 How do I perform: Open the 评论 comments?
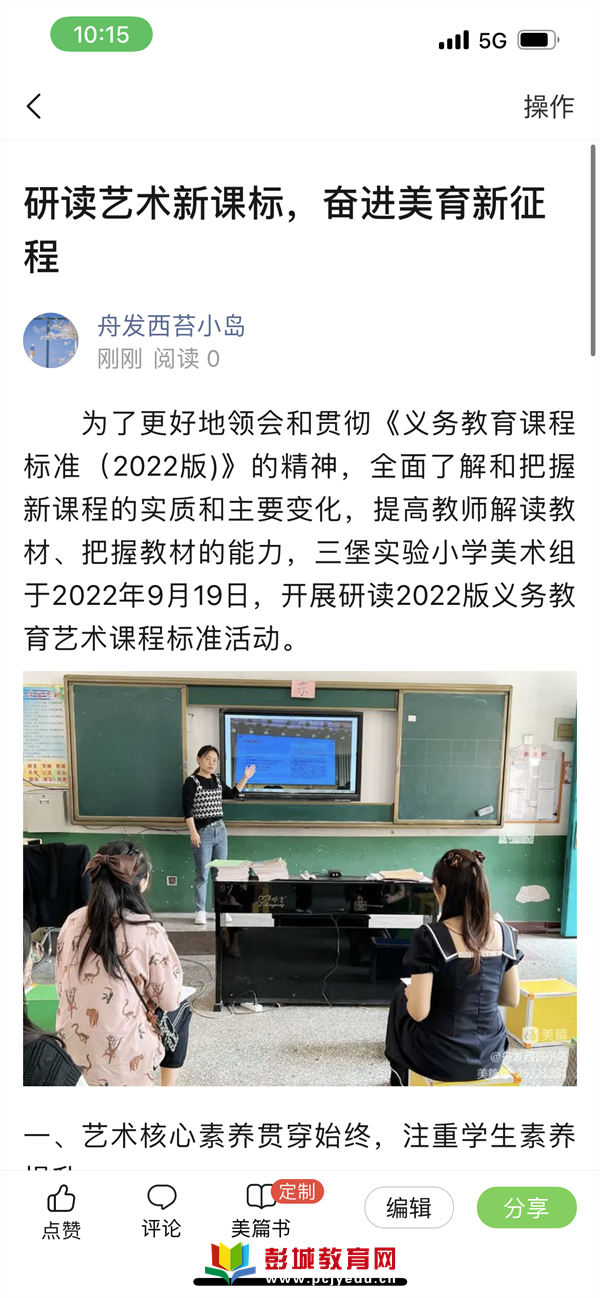pyautogui.click(x=161, y=1212)
